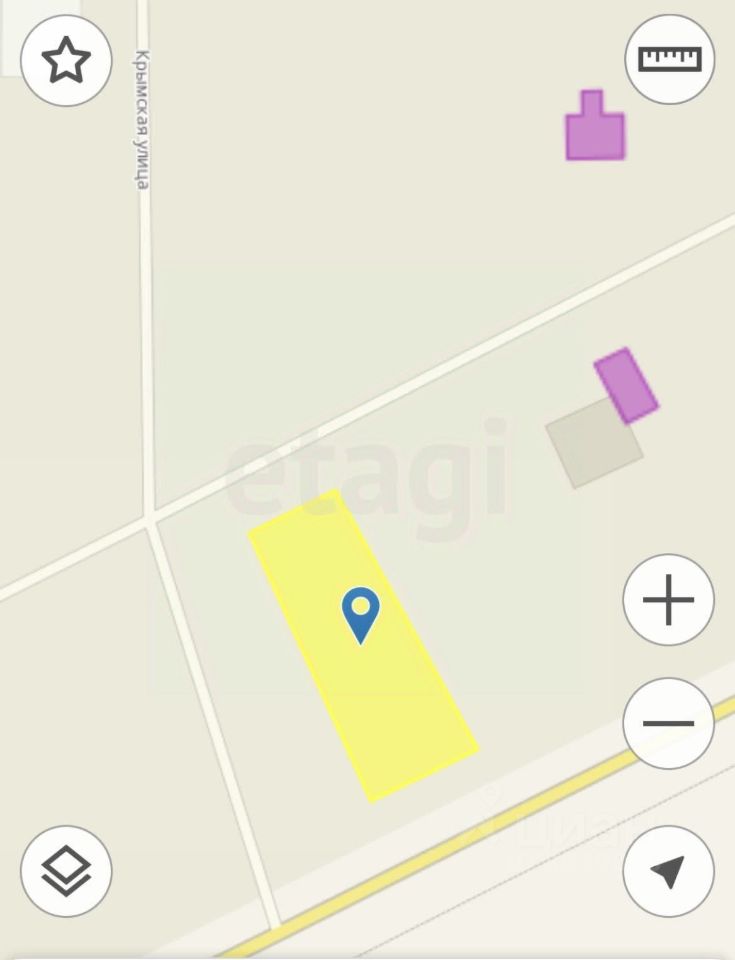Tap the blue location pin on the plot
The height and width of the screenshot is (960, 735).
point(360,613)
